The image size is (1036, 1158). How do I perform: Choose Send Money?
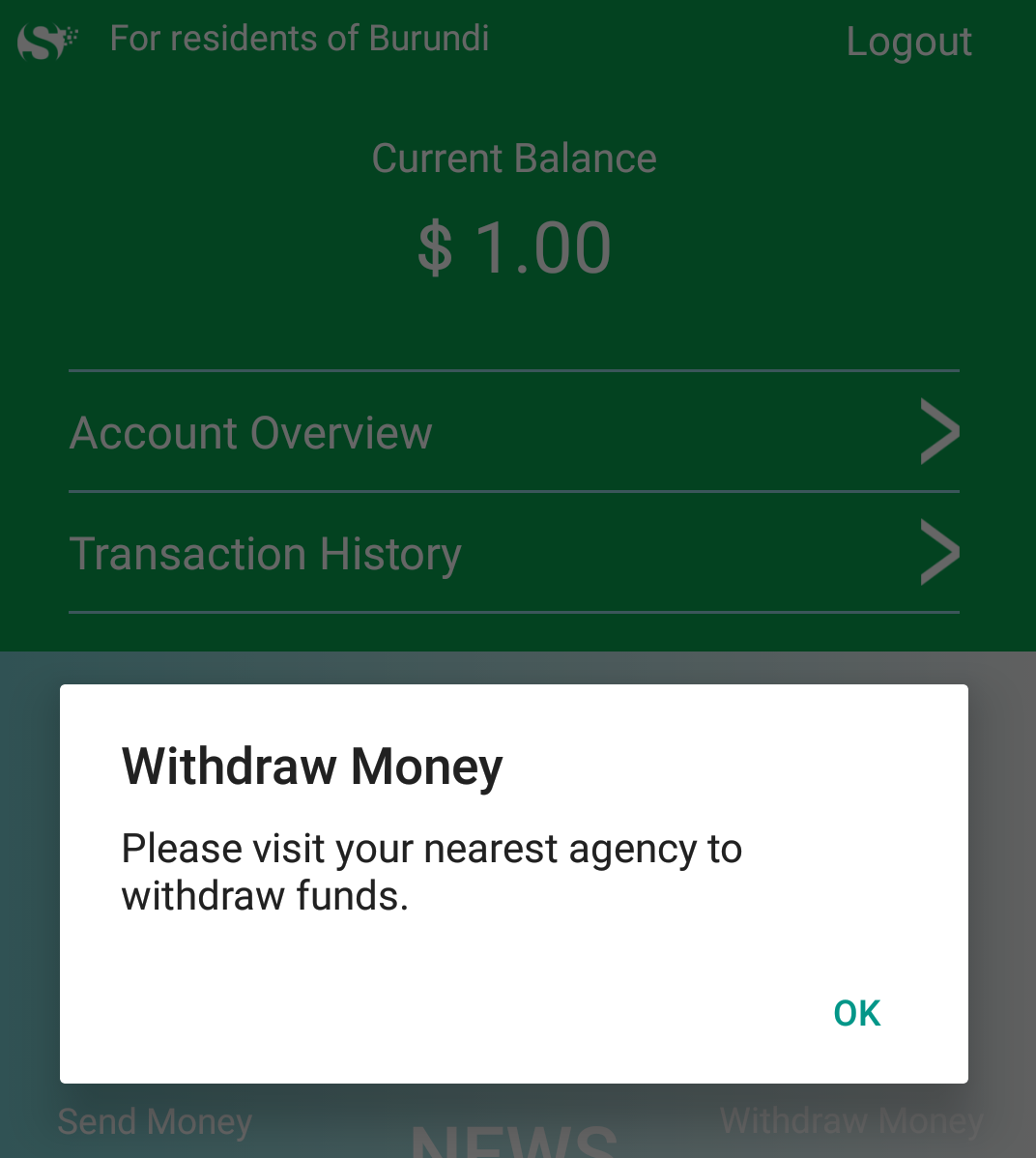click(155, 1122)
